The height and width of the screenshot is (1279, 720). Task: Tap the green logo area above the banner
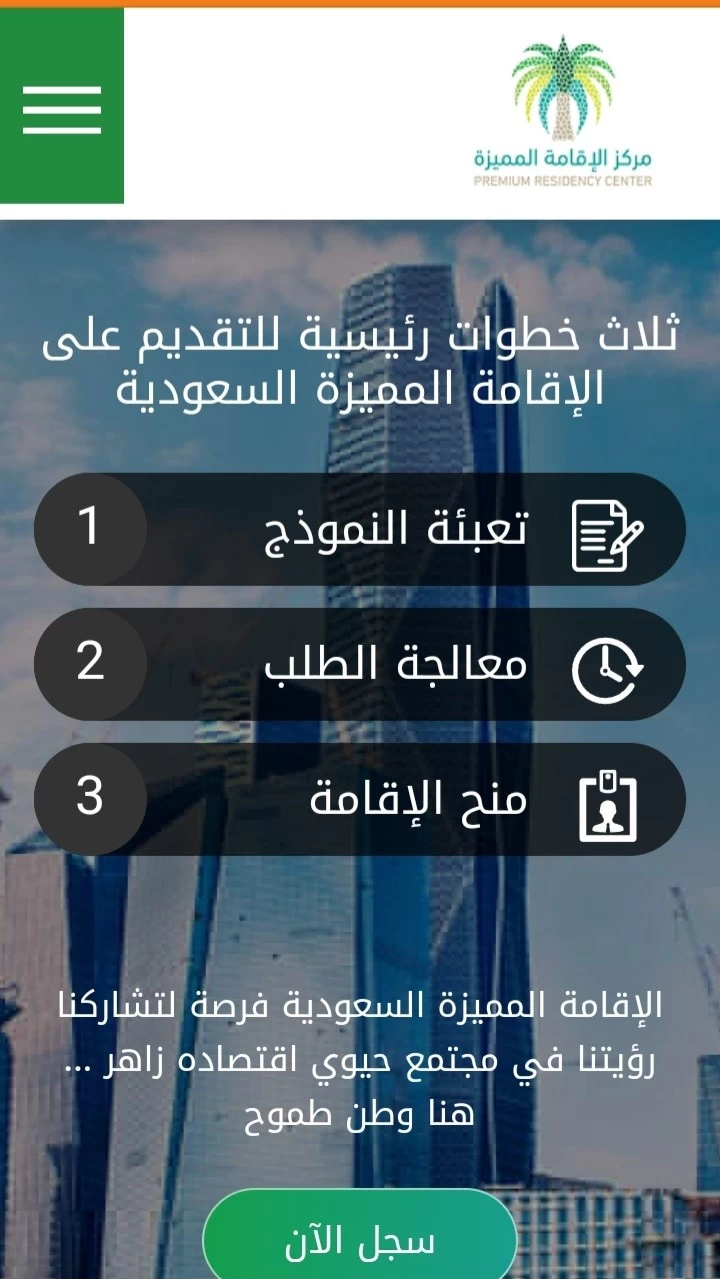62,110
